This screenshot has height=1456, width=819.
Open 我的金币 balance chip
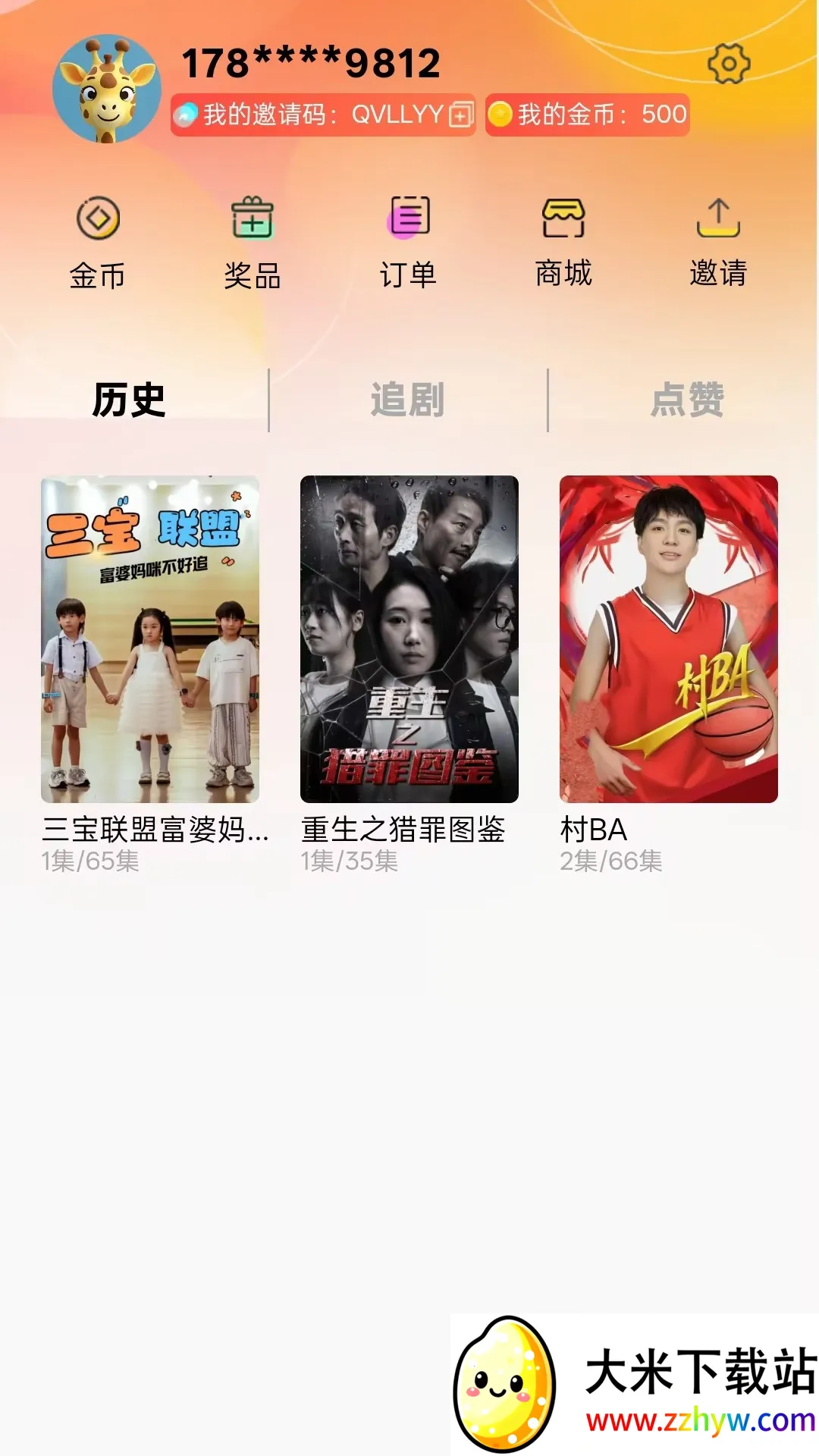tap(588, 115)
